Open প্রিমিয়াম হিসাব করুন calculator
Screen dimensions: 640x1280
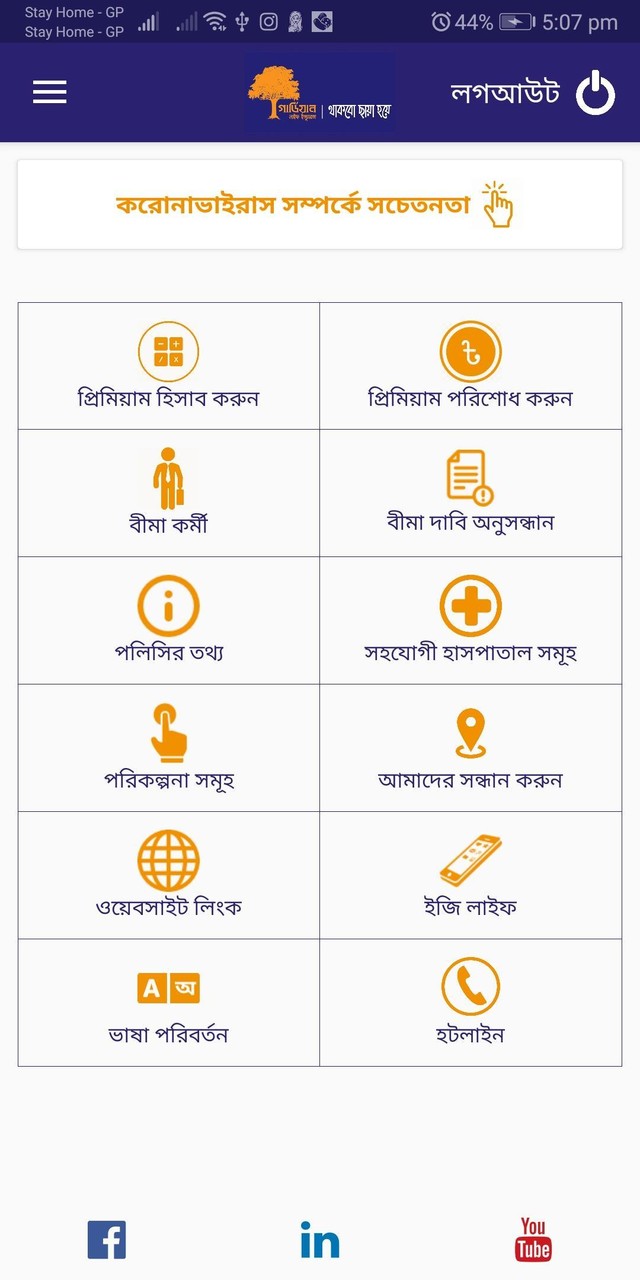168,366
